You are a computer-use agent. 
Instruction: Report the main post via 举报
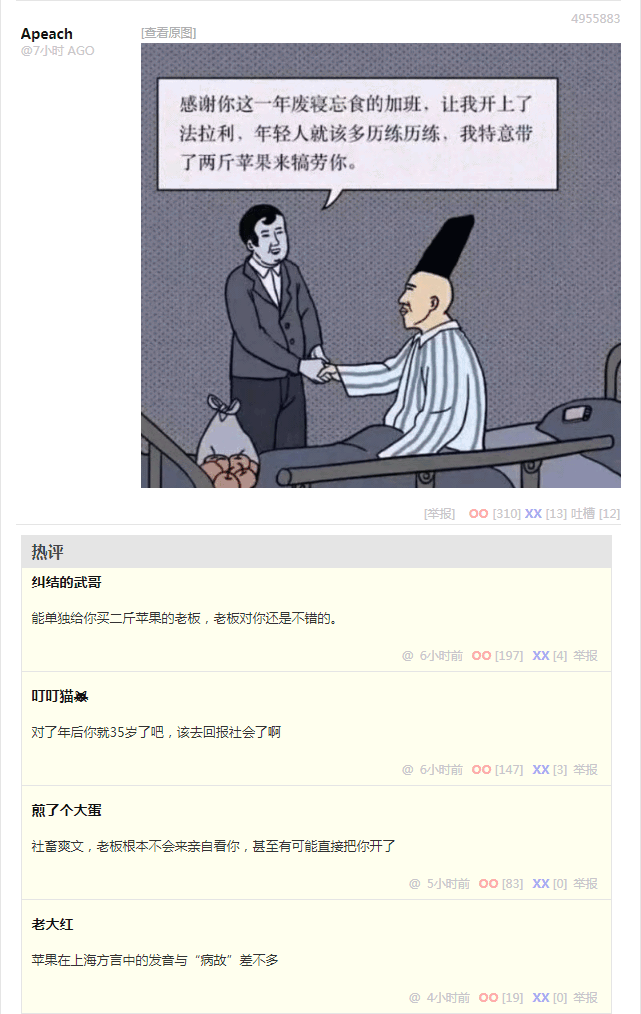[x=439, y=513]
